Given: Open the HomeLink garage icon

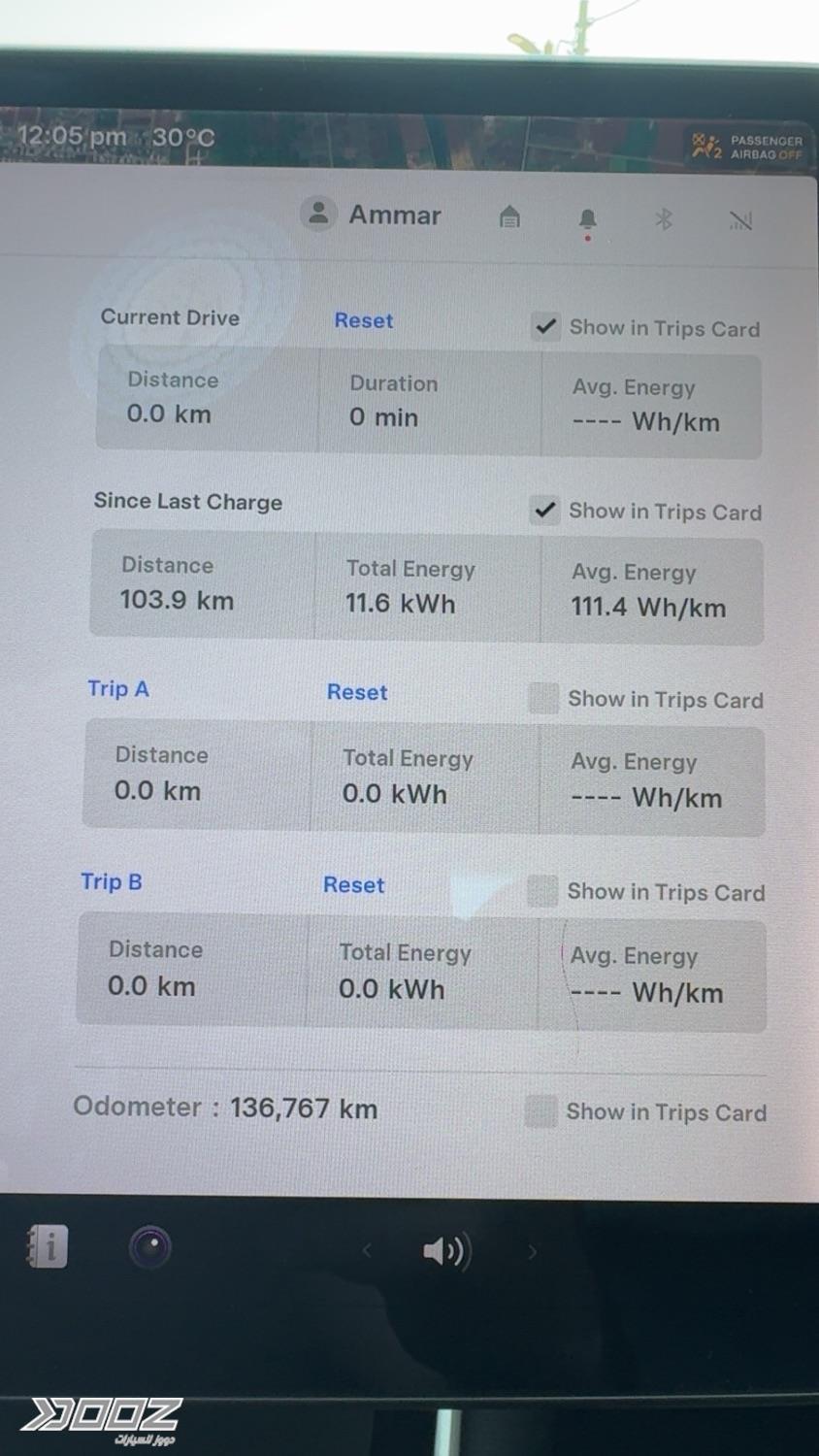Looking at the screenshot, I should [x=509, y=216].
